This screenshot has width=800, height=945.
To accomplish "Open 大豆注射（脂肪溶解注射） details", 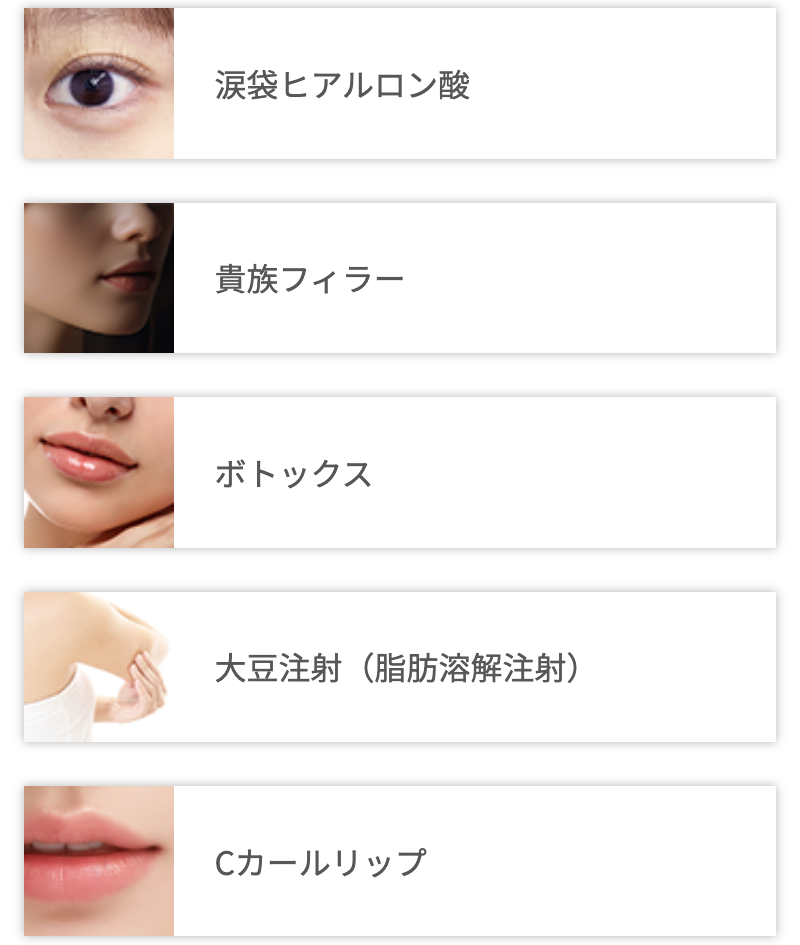I will [400, 667].
